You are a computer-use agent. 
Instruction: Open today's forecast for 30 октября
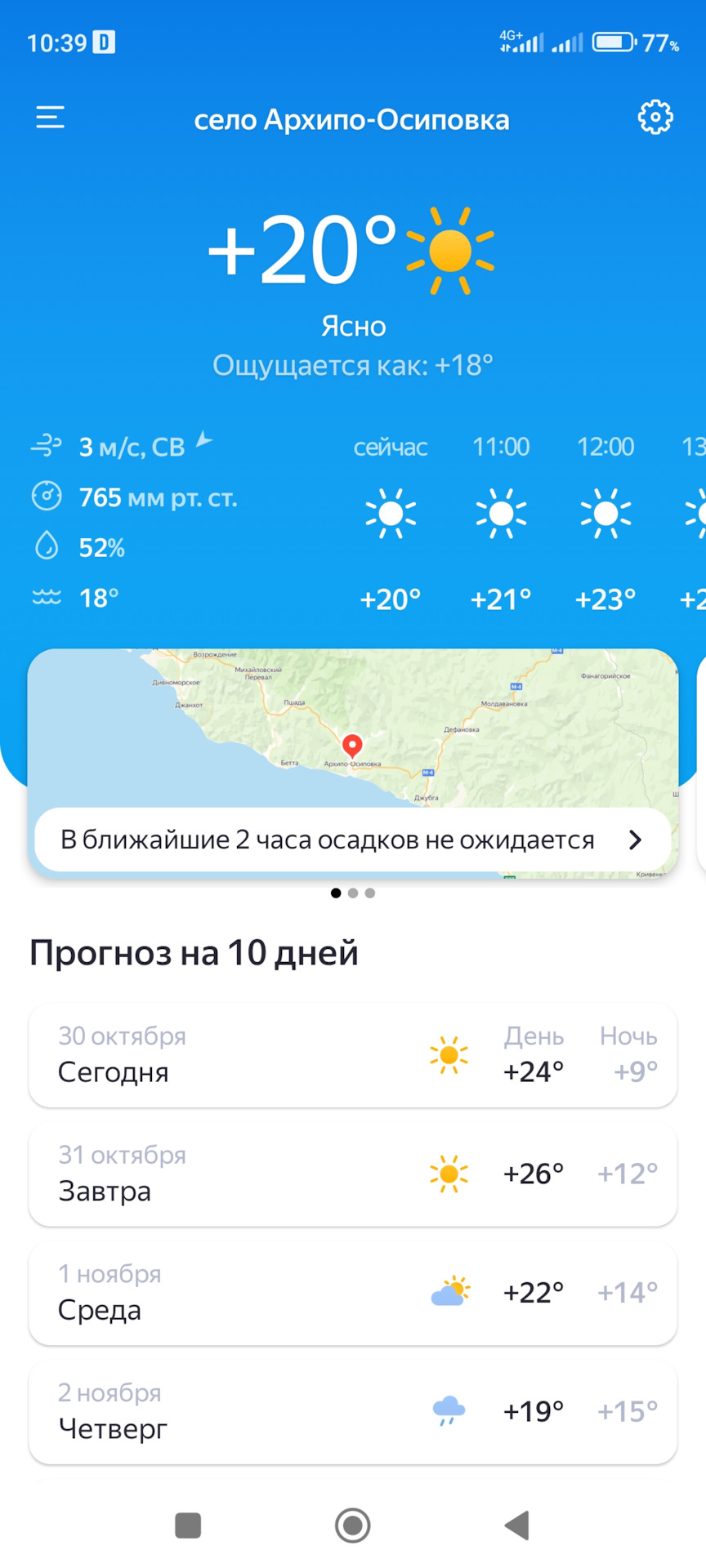pyautogui.click(x=352, y=1055)
